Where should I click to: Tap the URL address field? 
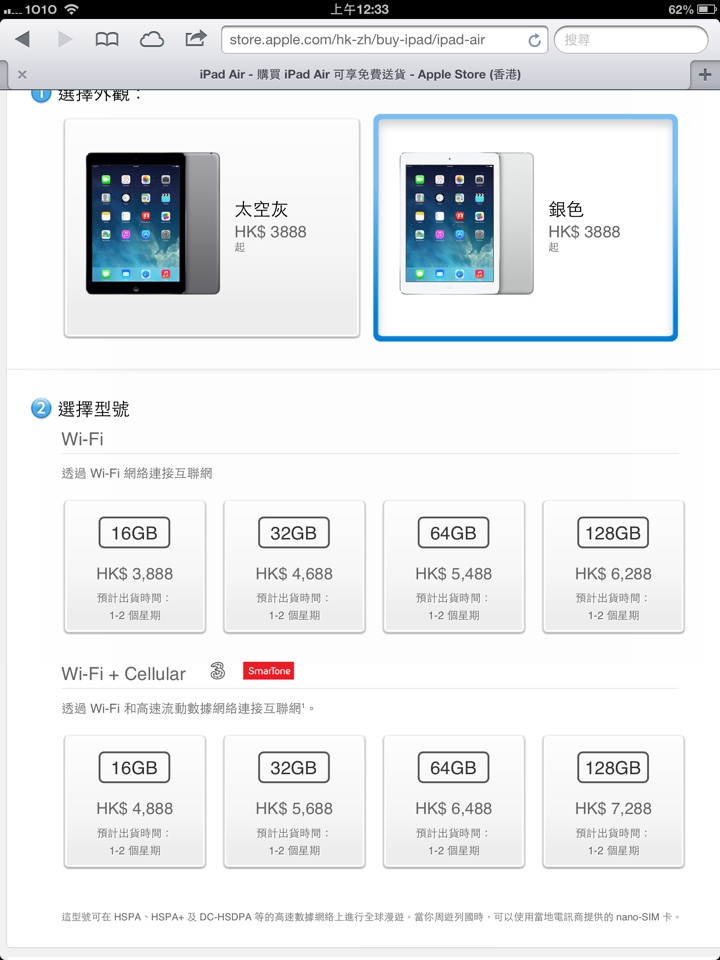[x=370, y=40]
